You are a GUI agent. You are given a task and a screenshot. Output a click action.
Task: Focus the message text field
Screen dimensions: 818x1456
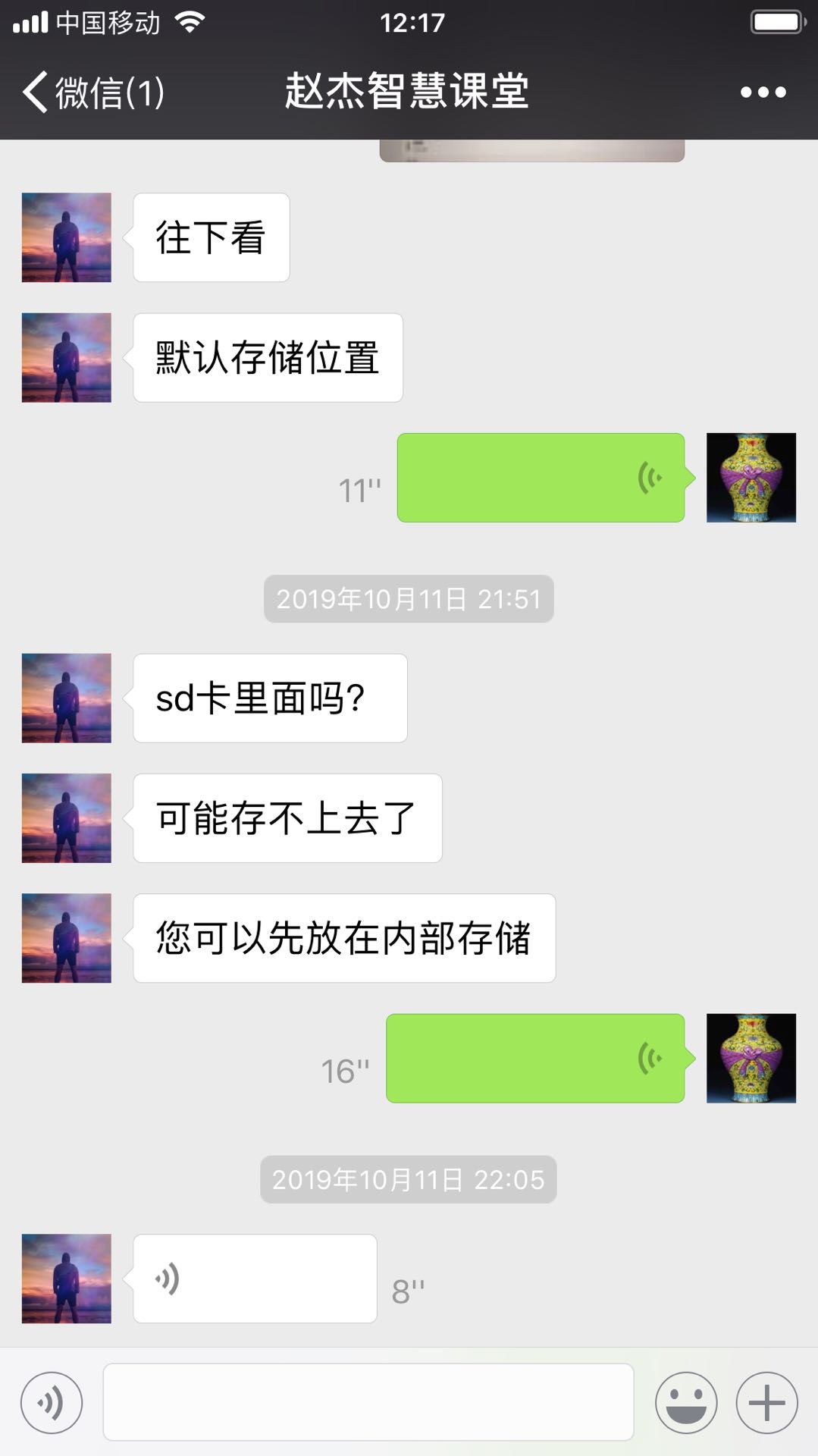[368, 1401]
